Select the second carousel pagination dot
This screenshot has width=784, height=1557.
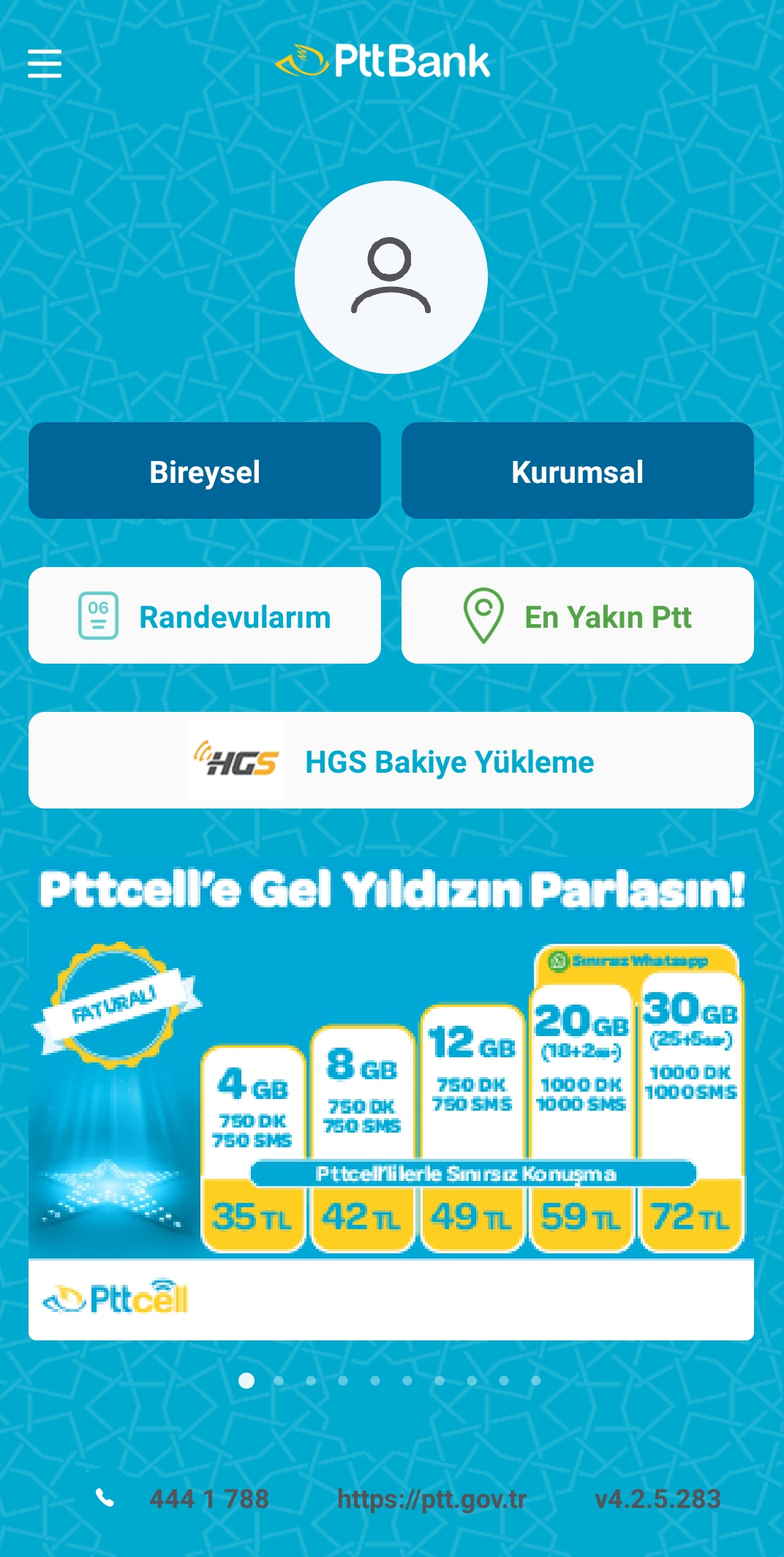pos(279,1376)
